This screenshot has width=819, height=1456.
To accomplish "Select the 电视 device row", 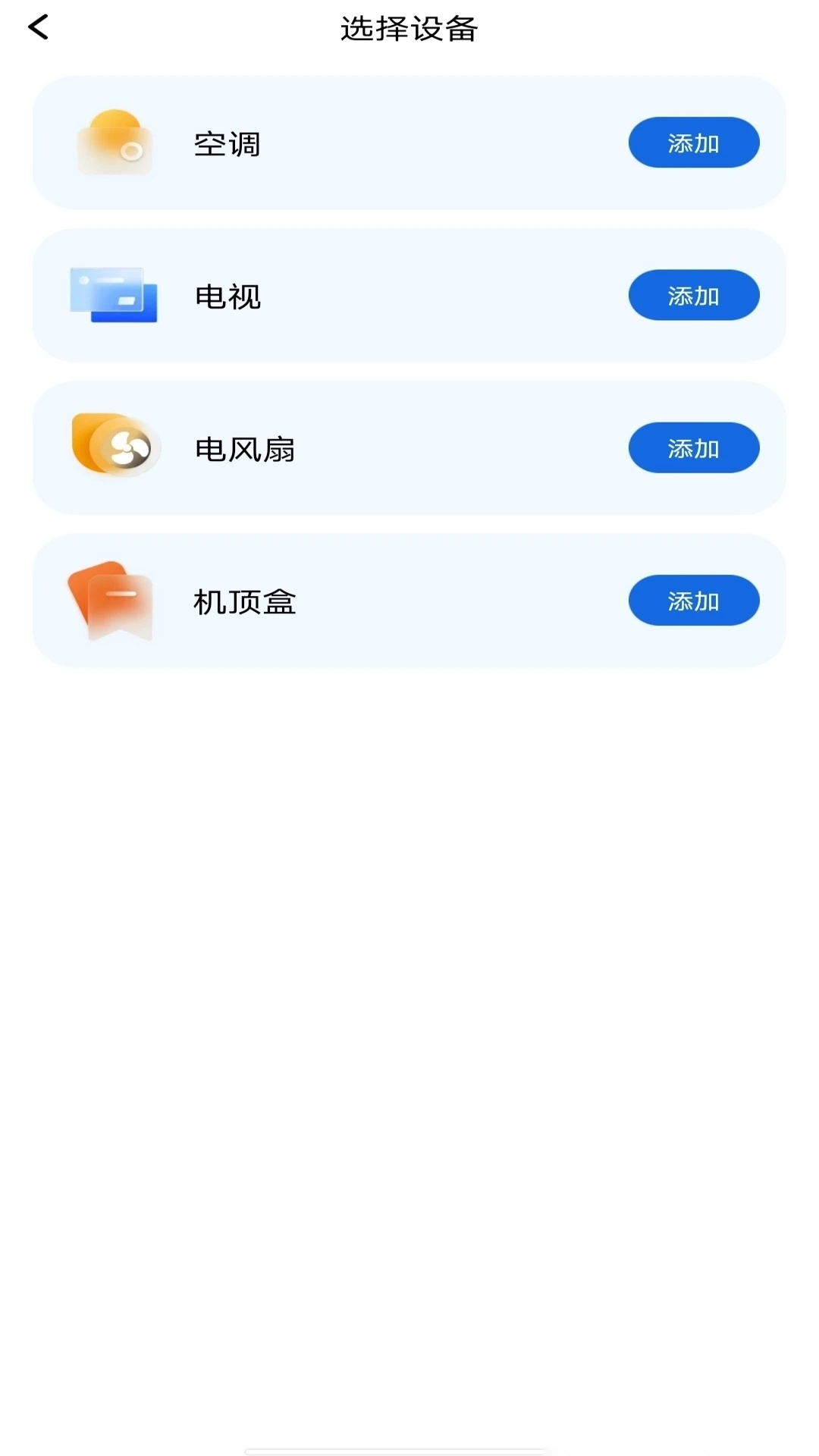I will [409, 296].
